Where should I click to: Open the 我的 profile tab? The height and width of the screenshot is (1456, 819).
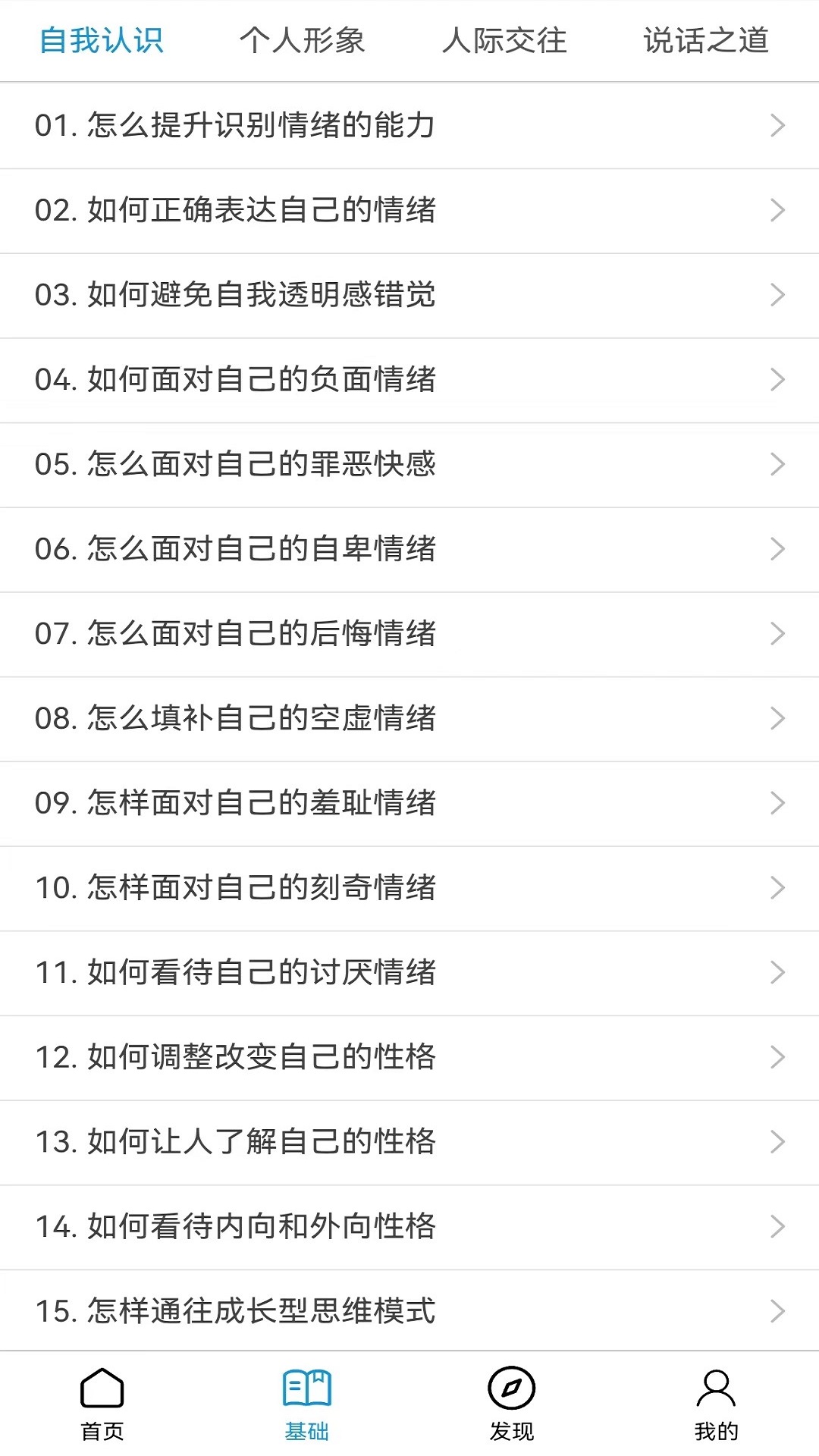coord(716,1403)
